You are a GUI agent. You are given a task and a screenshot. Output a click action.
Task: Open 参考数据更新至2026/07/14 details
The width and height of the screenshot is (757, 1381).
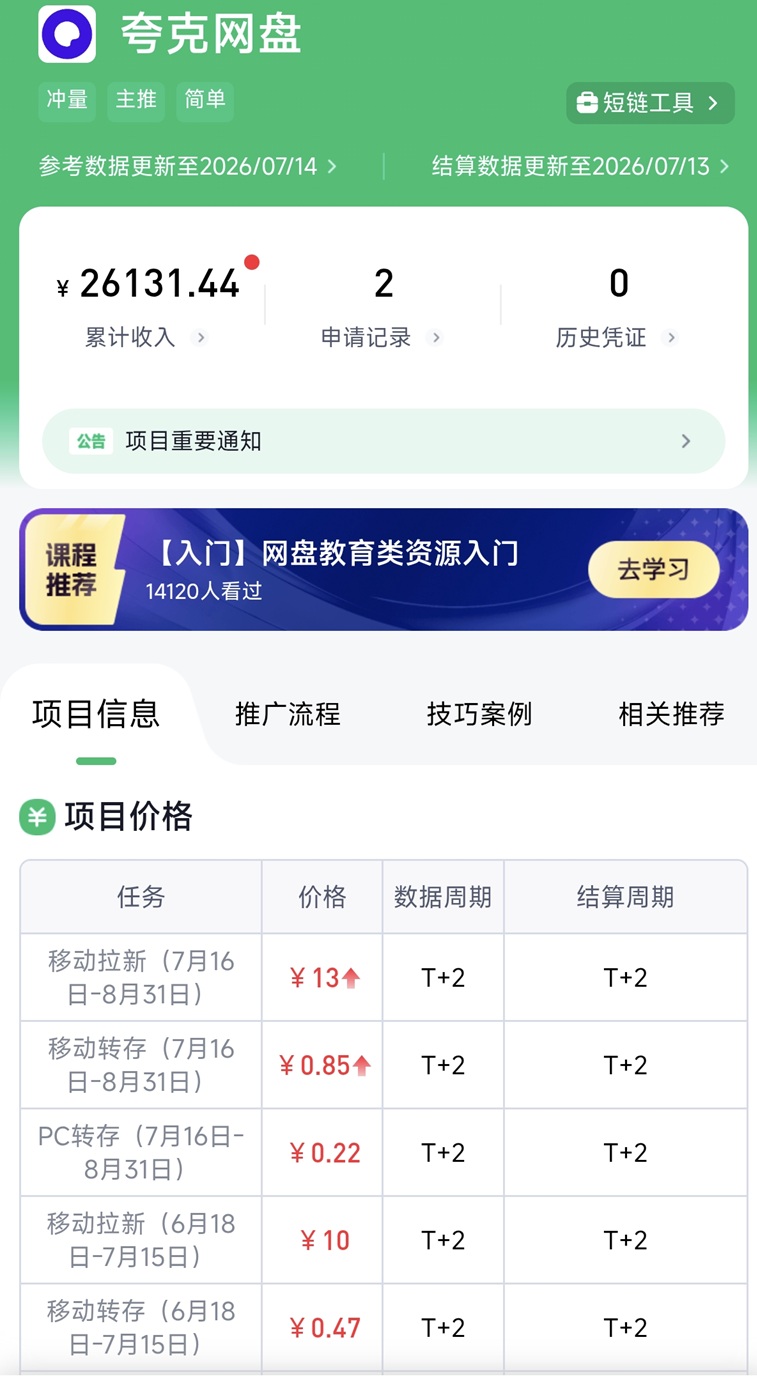click(188, 166)
